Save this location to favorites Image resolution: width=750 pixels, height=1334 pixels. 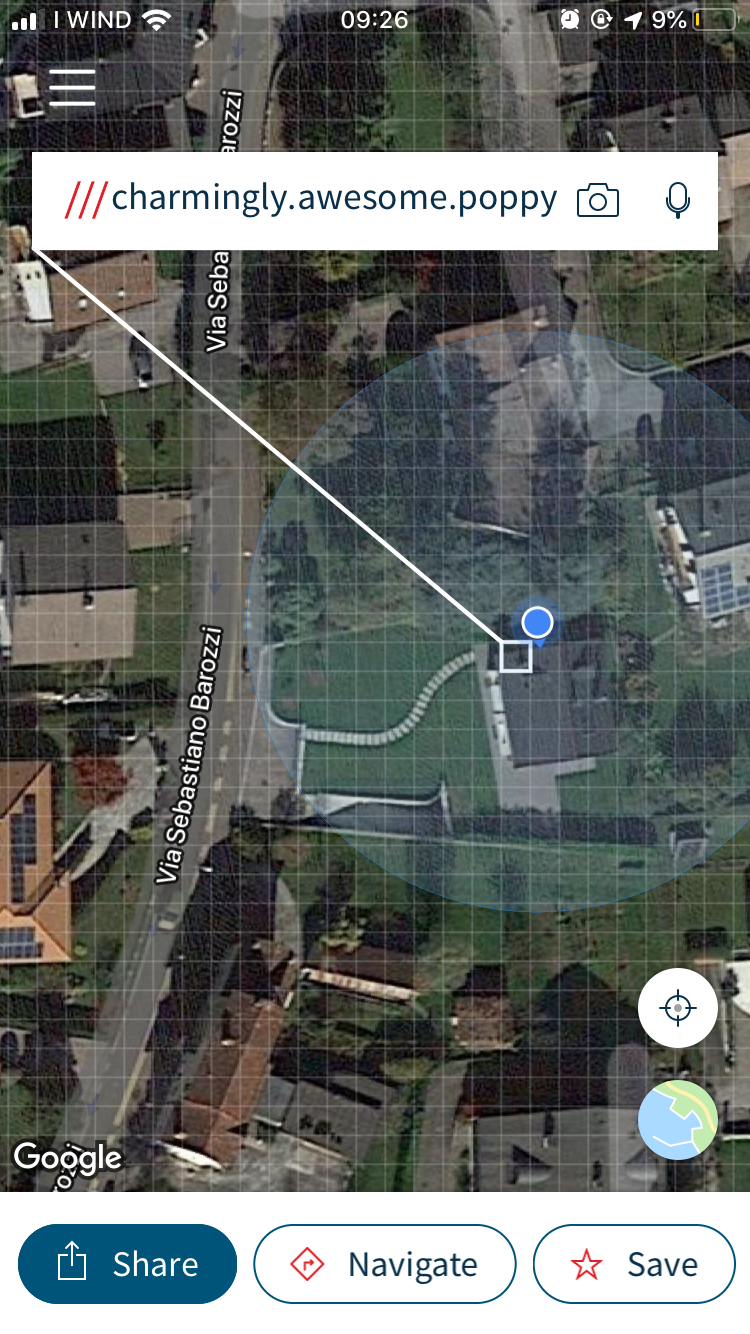pyautogui.click(x=634, y=1264)
